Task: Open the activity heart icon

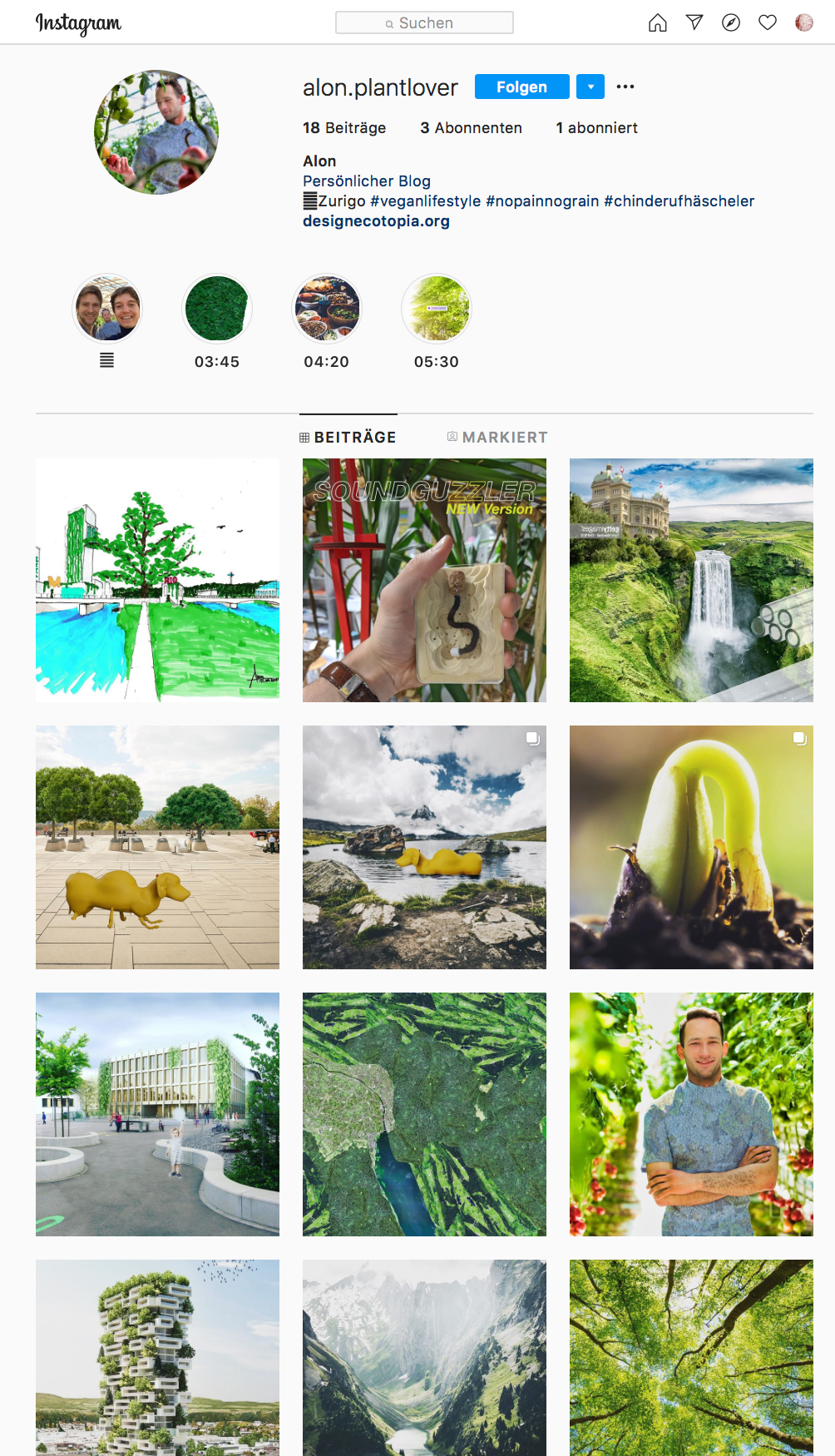Action: pos(768,22)
